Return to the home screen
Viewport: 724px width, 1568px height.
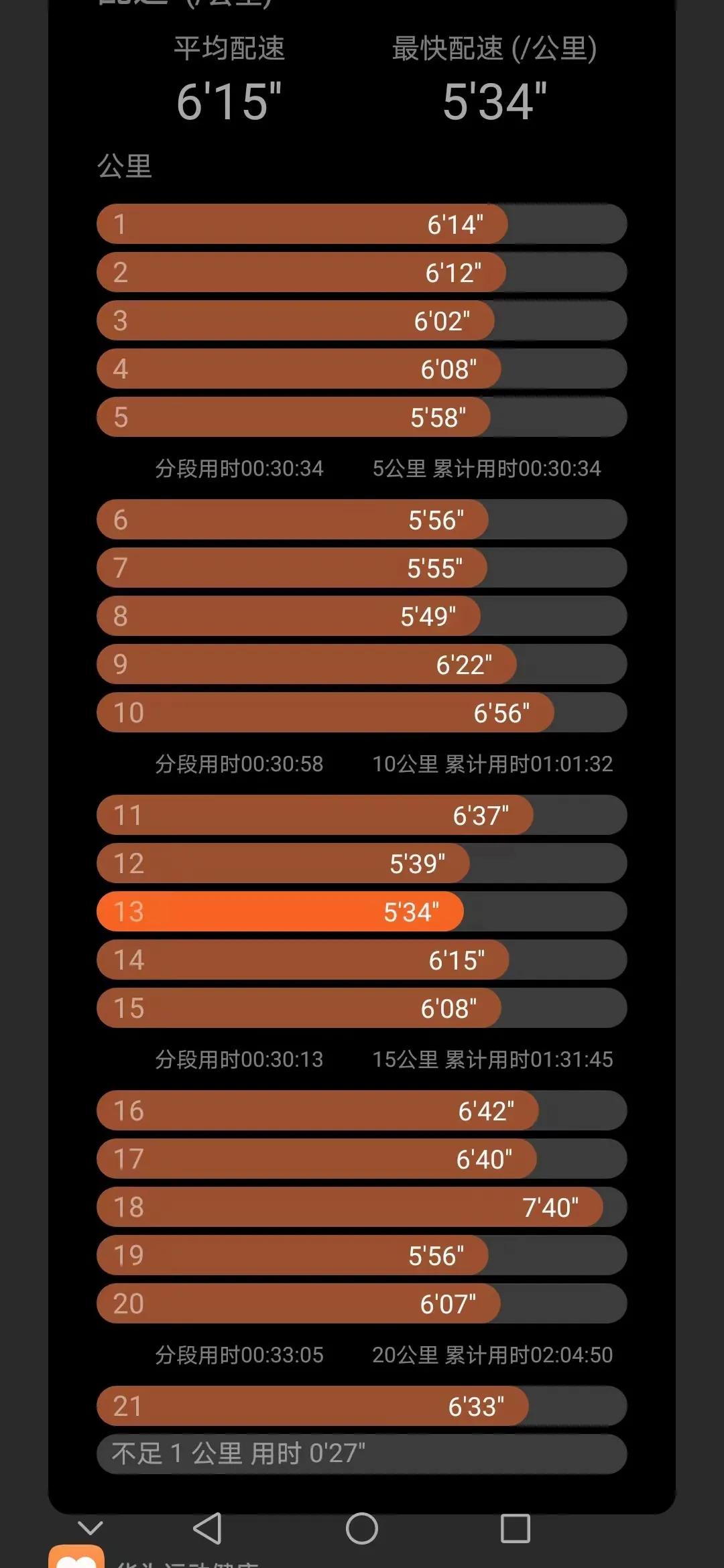point(362,1528)
